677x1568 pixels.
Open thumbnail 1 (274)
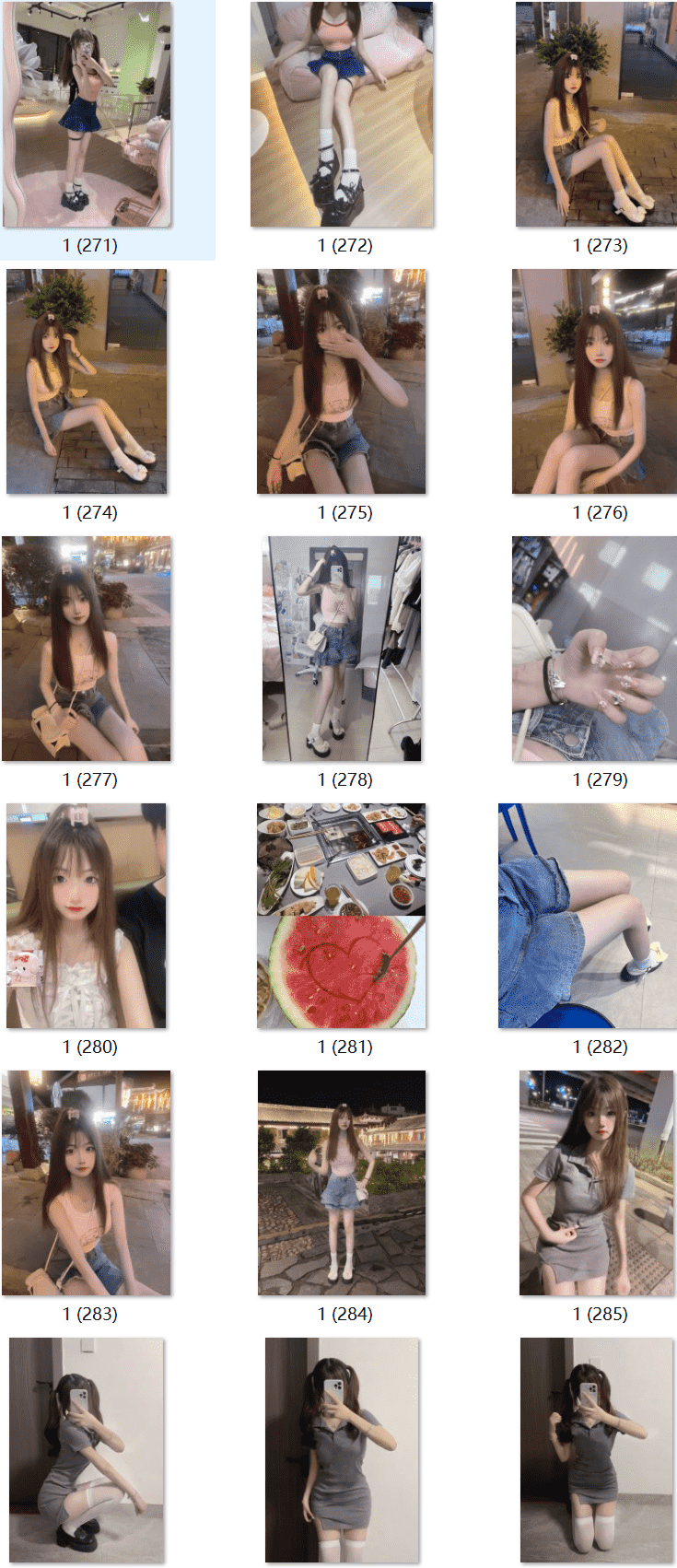[88, 381]
